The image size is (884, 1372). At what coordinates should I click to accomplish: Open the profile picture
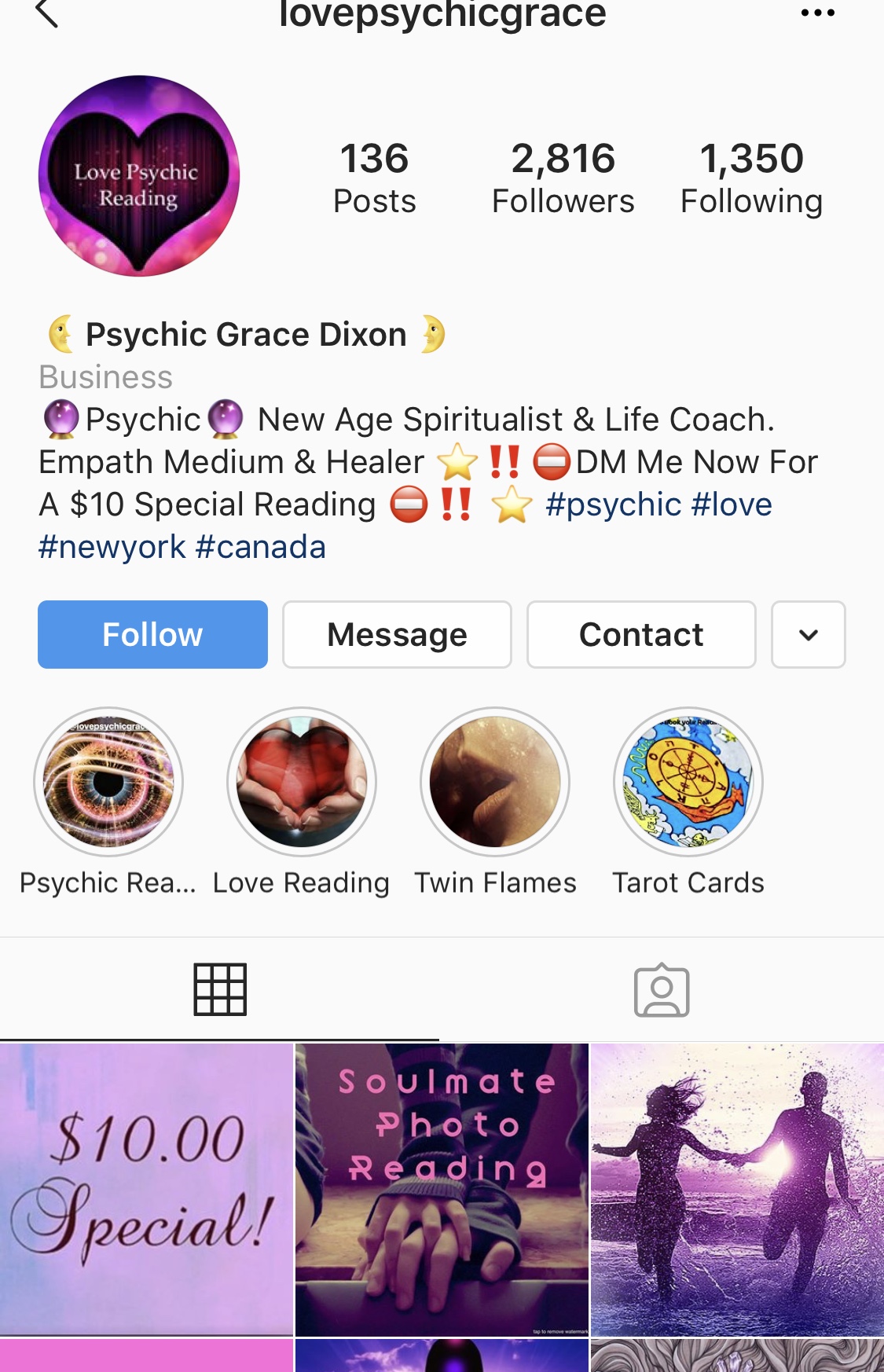click(139, 176)
